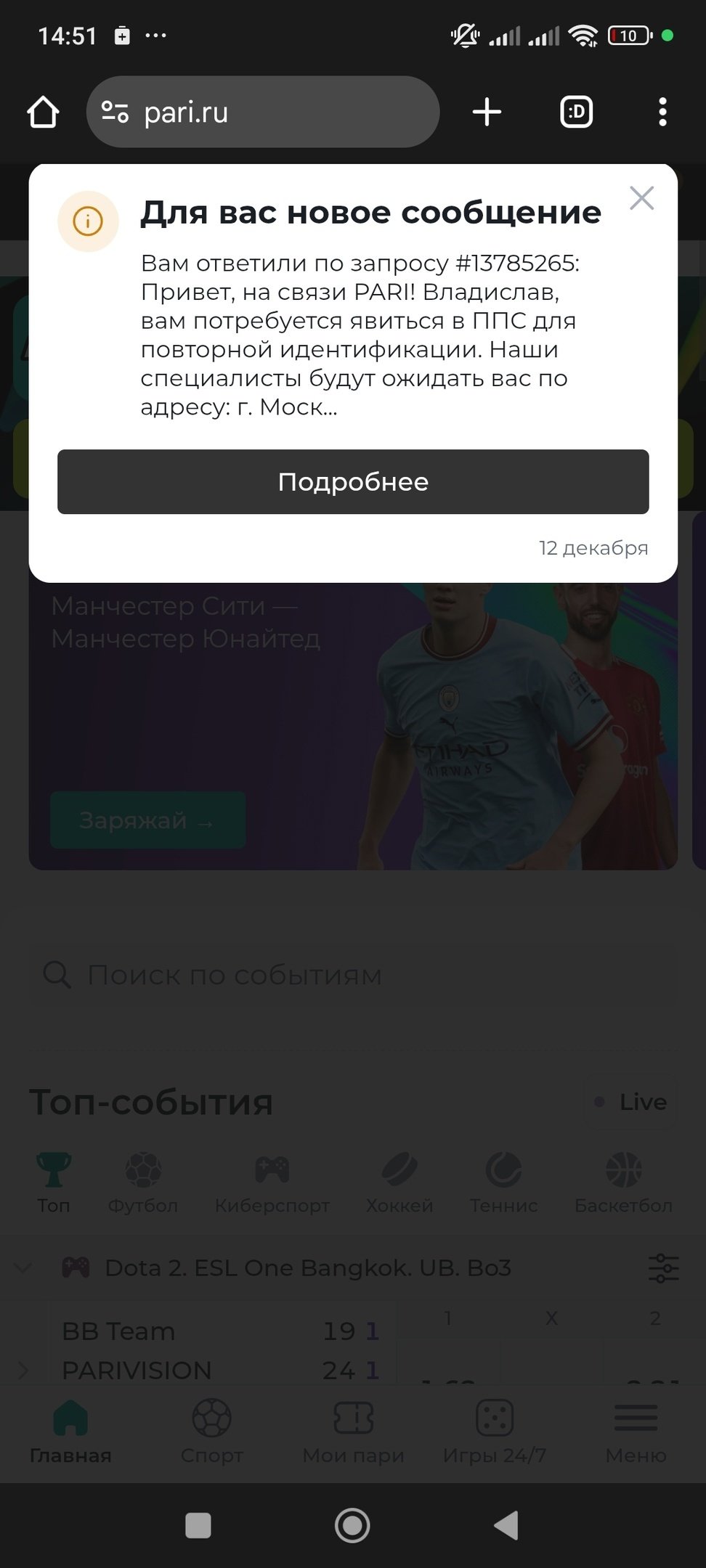Dismiss the new message popup
The height and width of the screenshot is (1568, 706).
point(641,198)
